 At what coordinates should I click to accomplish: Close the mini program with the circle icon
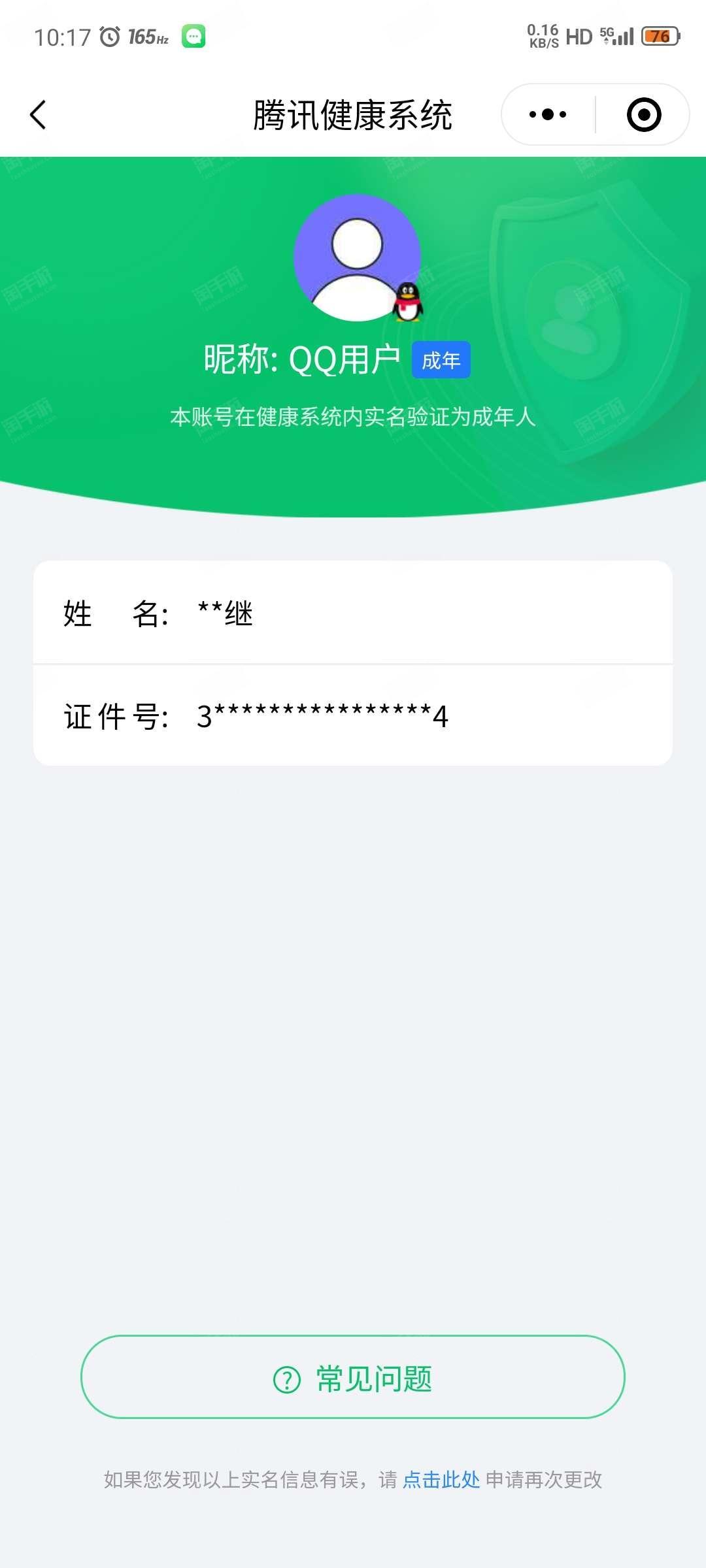(644, 114)
